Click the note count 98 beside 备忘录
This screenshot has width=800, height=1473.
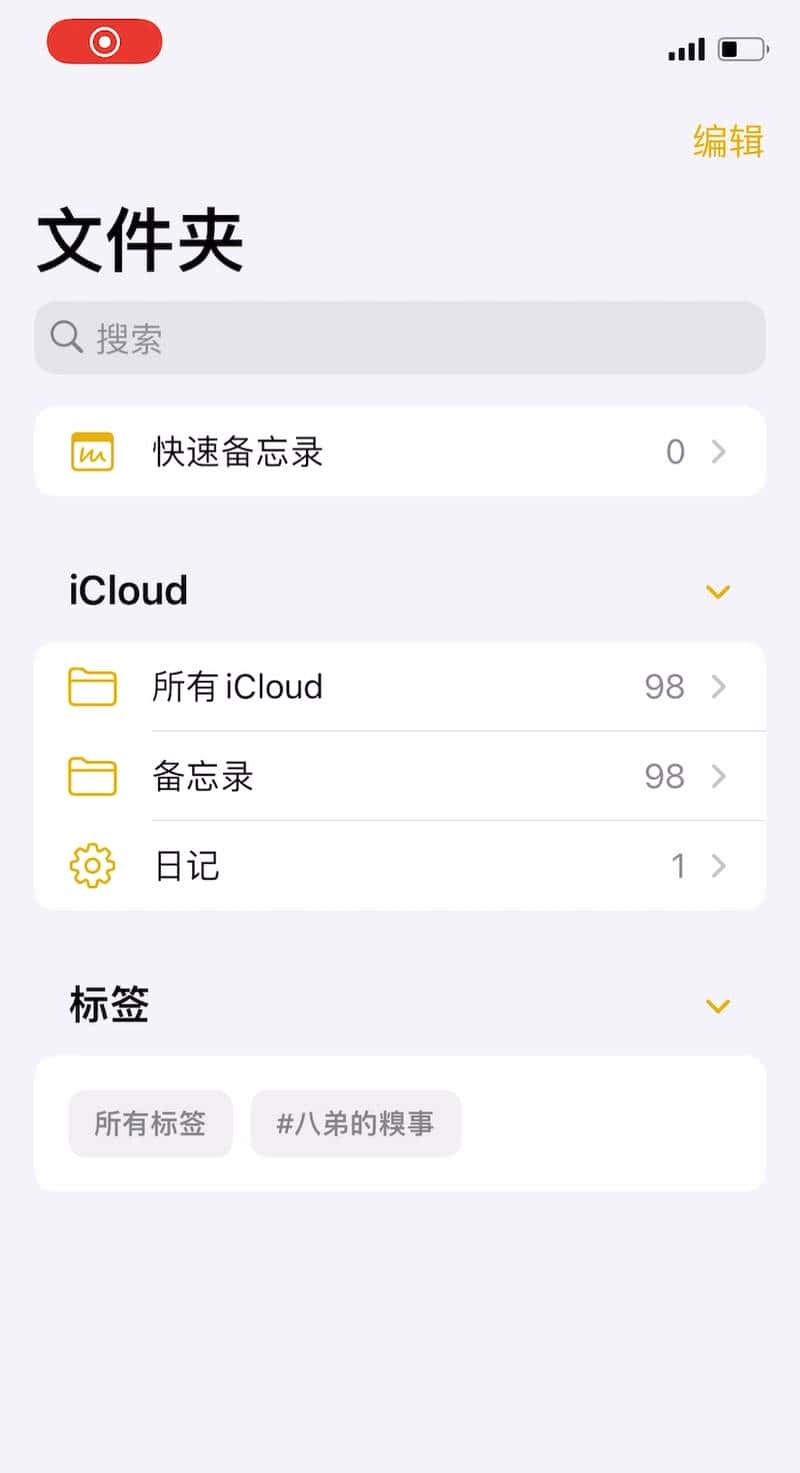coord(664,777)
